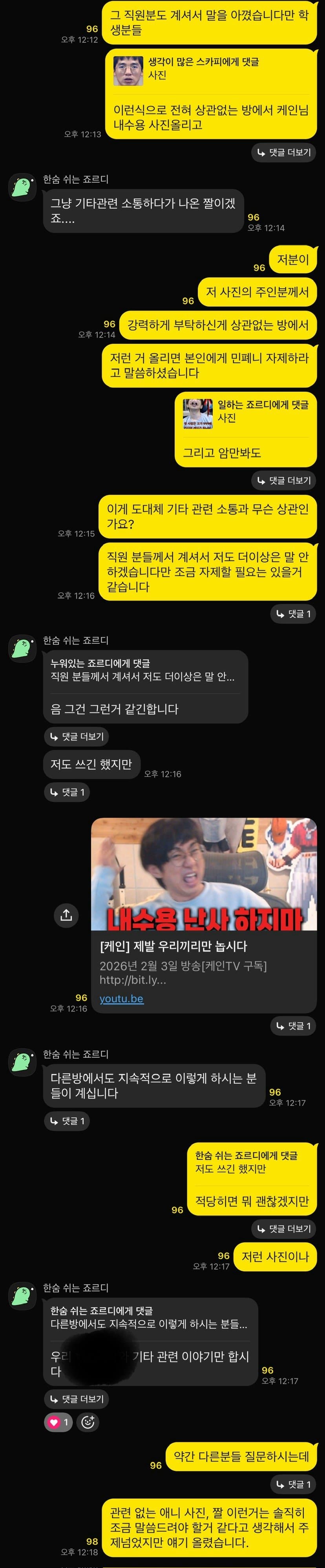Open 댓글 1 under 약간 다른분들 질문하시는데
325x1568 pixels.
293,1484
